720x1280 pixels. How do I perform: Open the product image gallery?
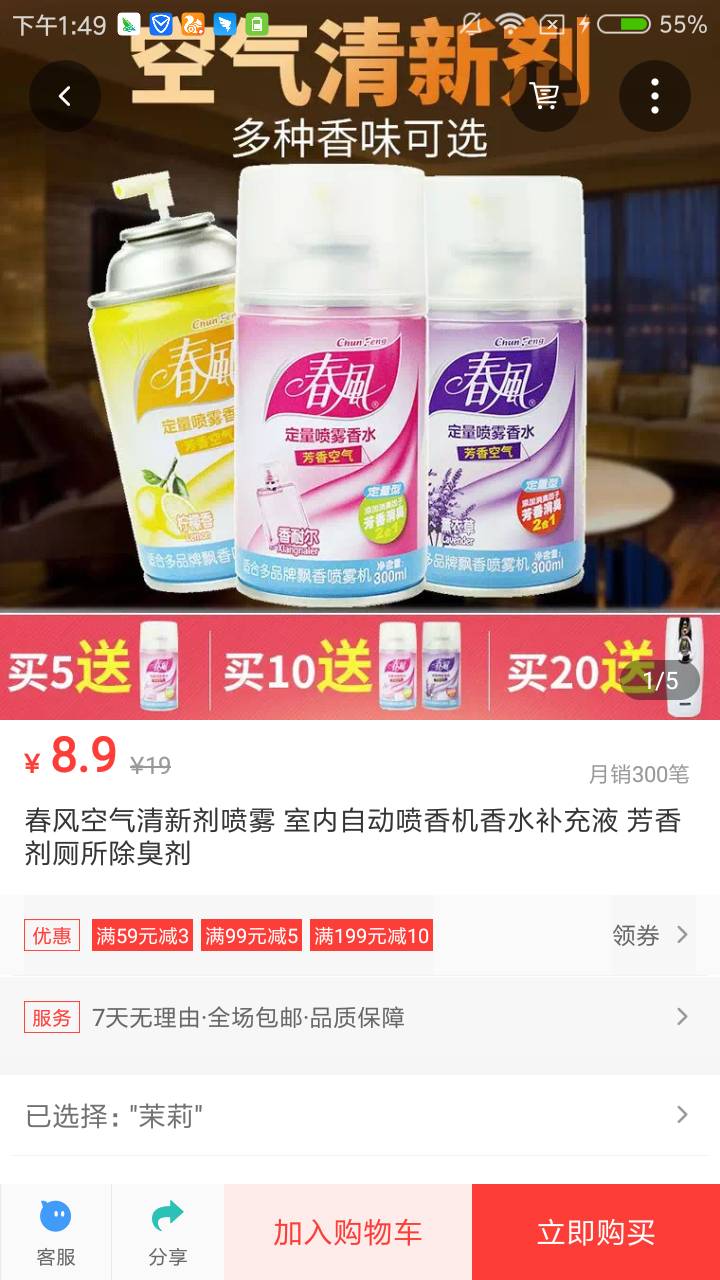(x=360, y=380)
